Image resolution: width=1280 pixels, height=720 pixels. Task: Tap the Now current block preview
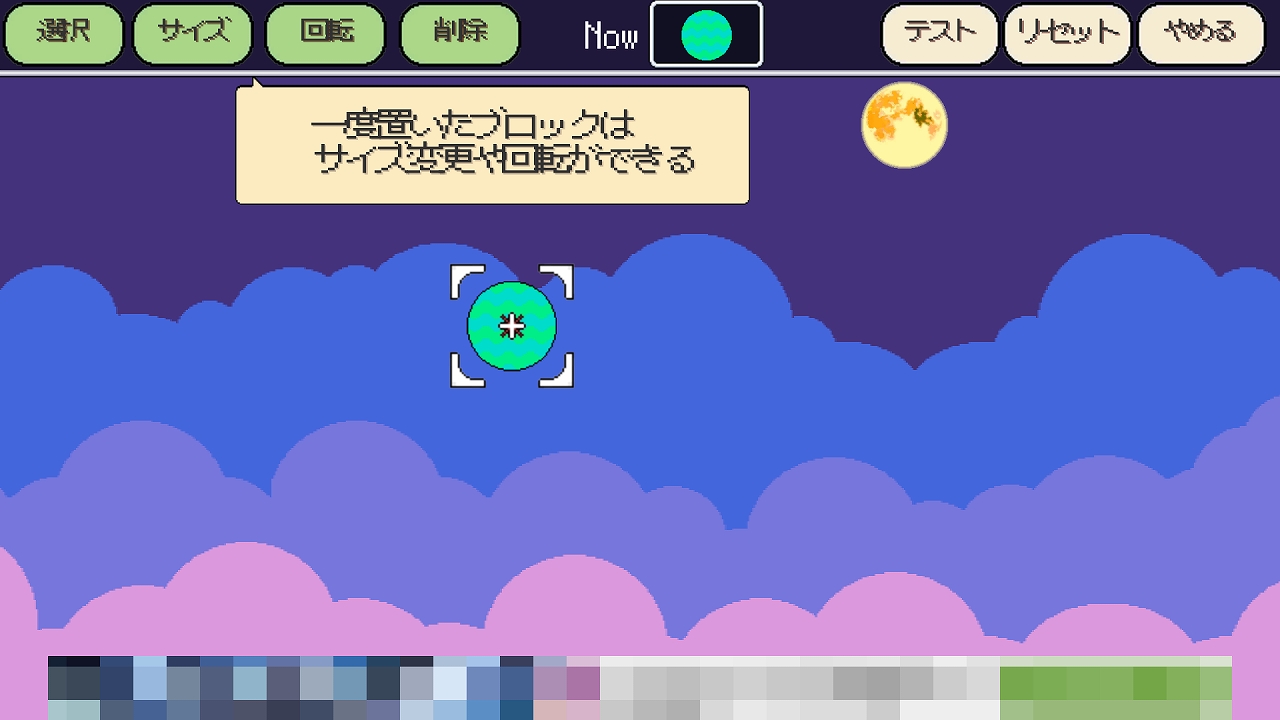(x=706, y=35)
